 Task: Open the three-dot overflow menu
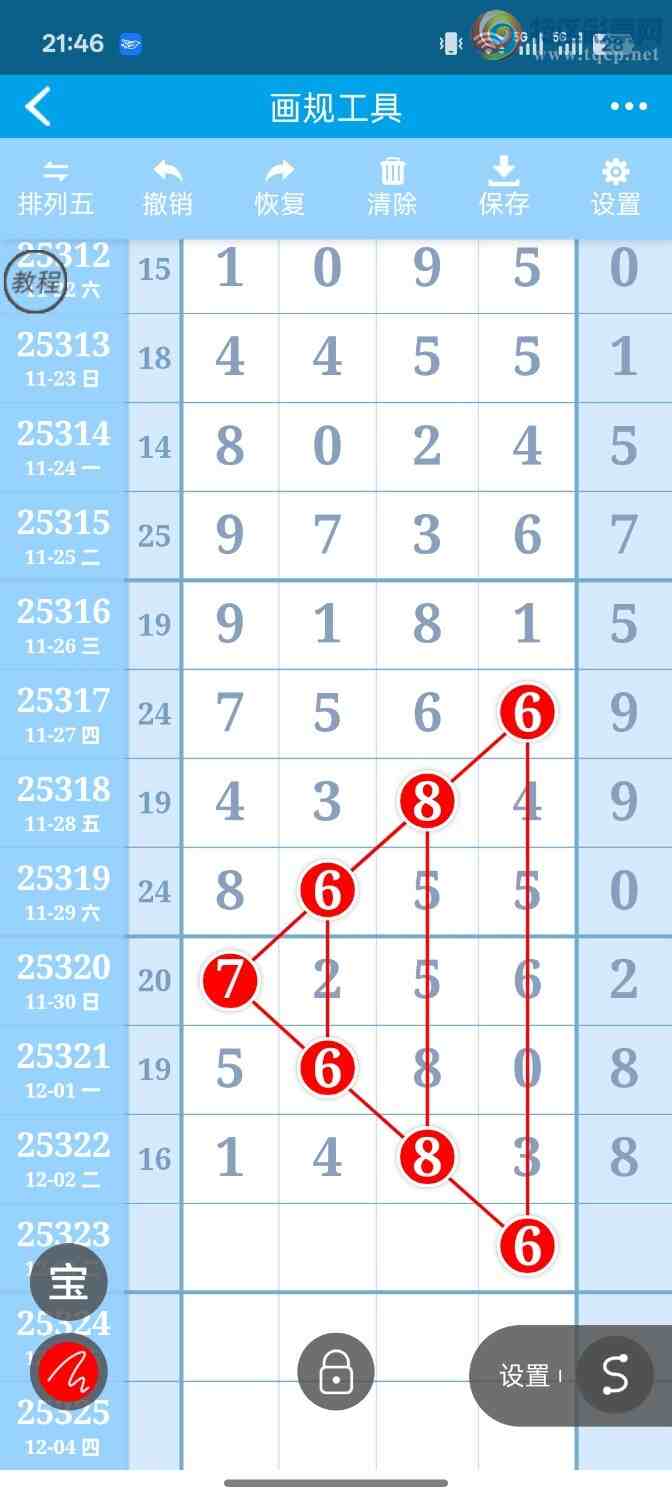pyautogui.click(x=629, y=107)
